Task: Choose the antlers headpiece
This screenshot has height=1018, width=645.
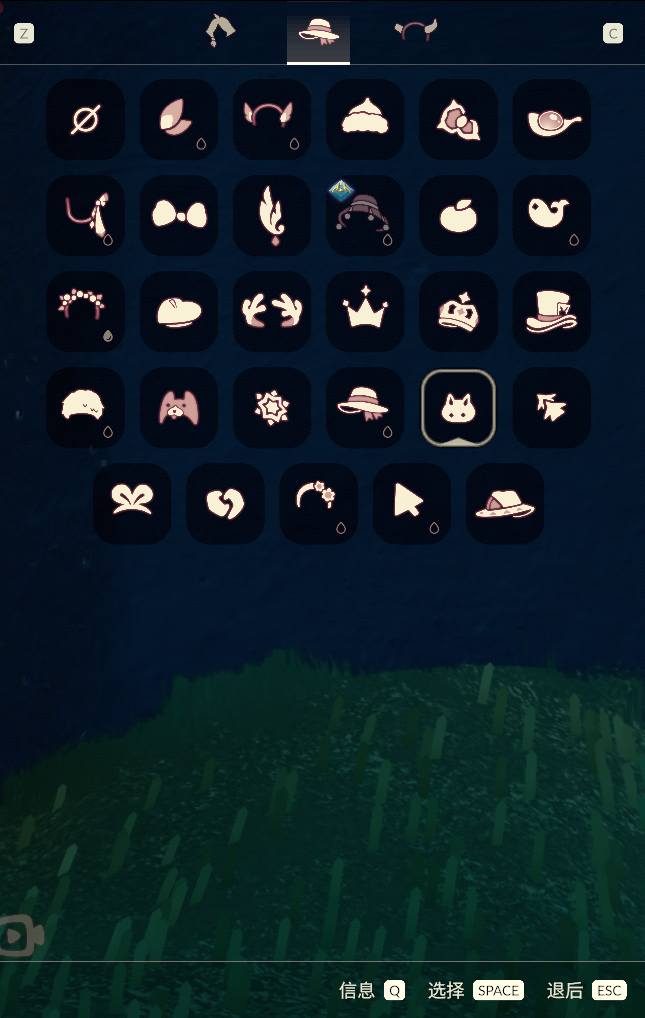Action: click(x=272, y=312)
